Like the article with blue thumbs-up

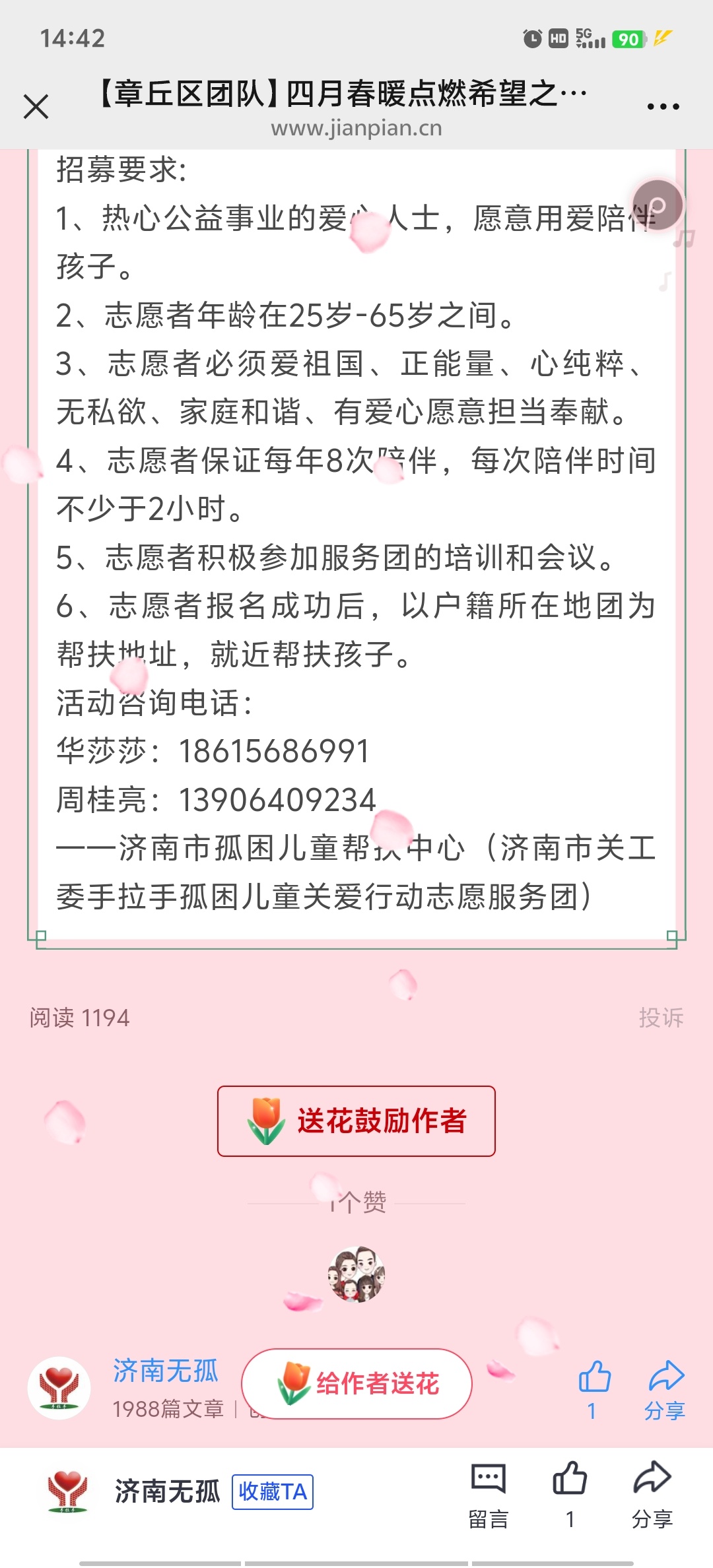pyautogui.click(x=594, y=1378)
